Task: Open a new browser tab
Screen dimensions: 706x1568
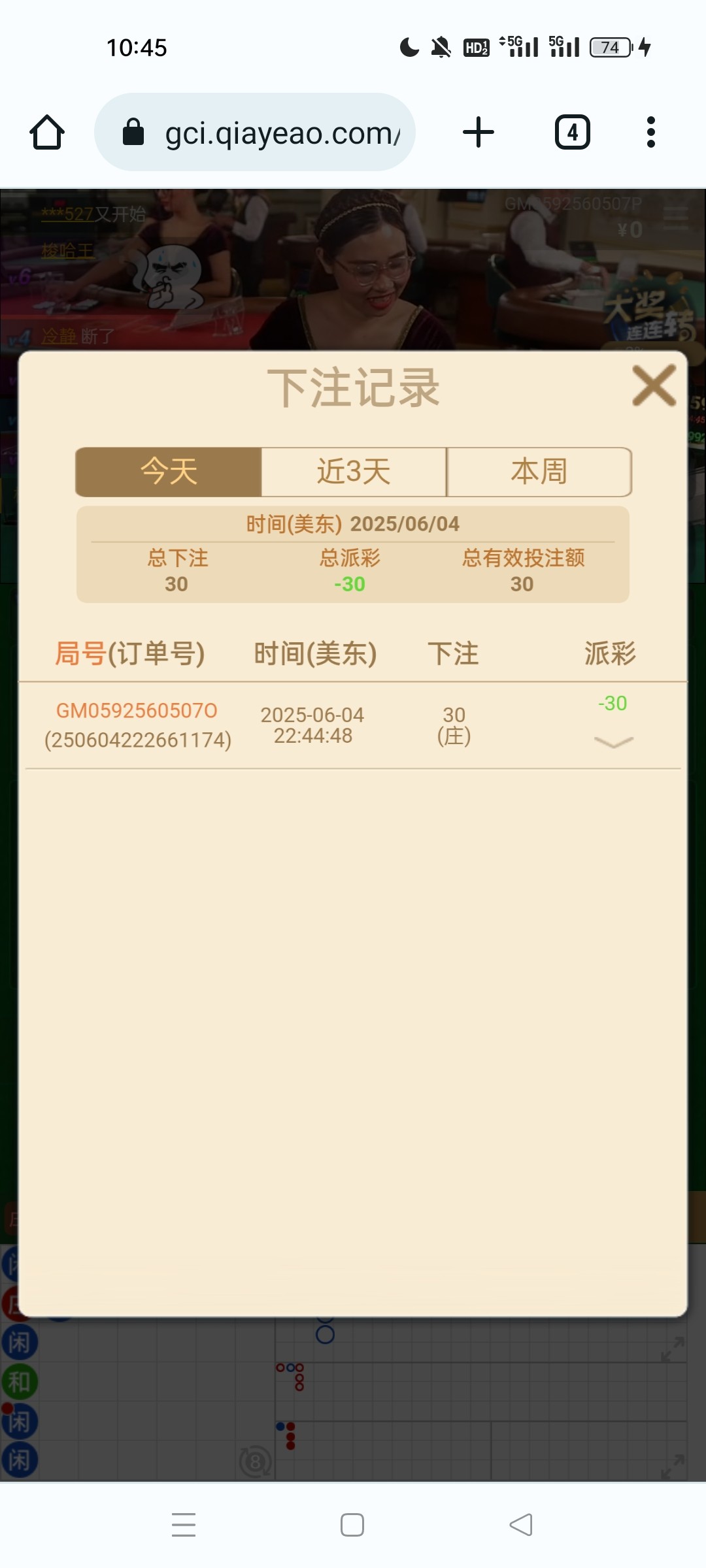Action: [x=479, y=133]
